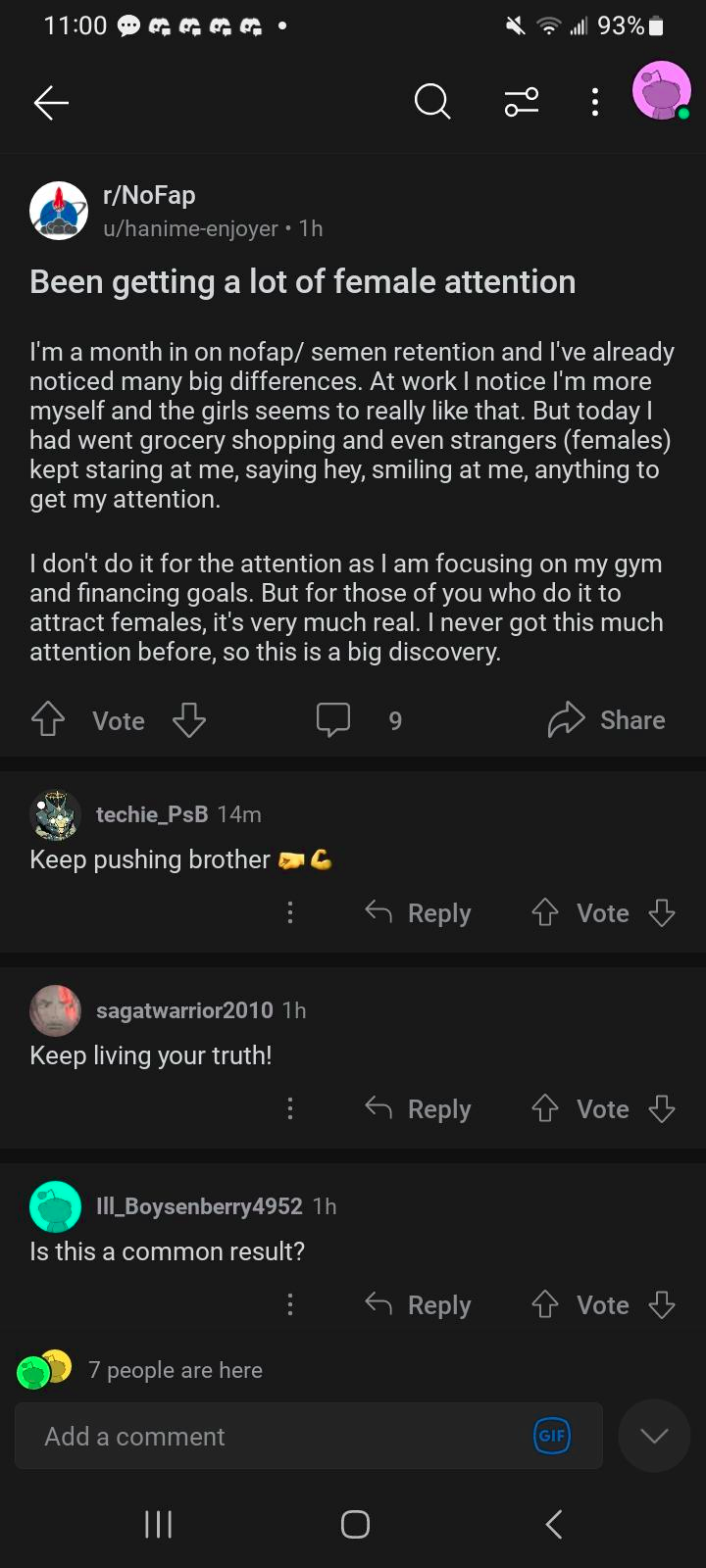The height and width of the screenshot is (1568, 706).
Task: Downvote Ill_Boysenberry4952's comment
Action: (x=662, y=1304)
